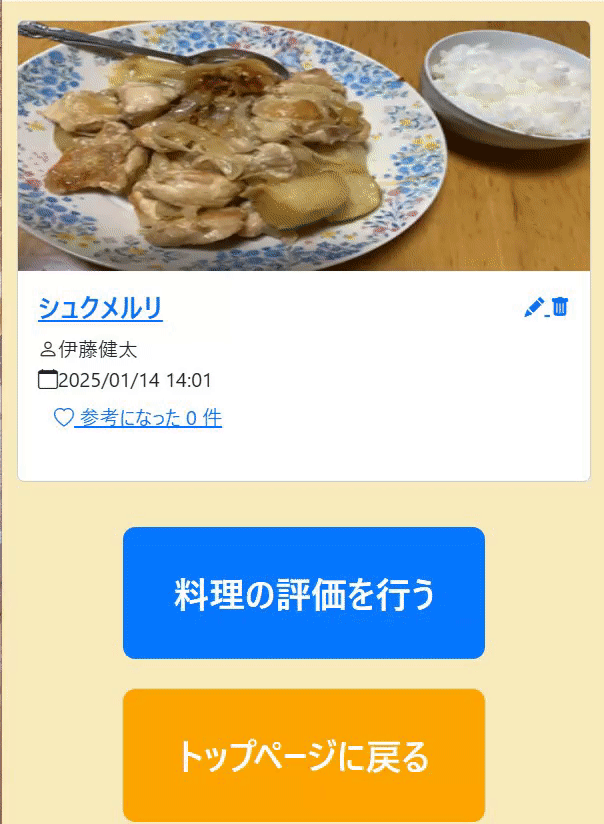Open the シュクメルリ recipe link

tap(100, 308)
